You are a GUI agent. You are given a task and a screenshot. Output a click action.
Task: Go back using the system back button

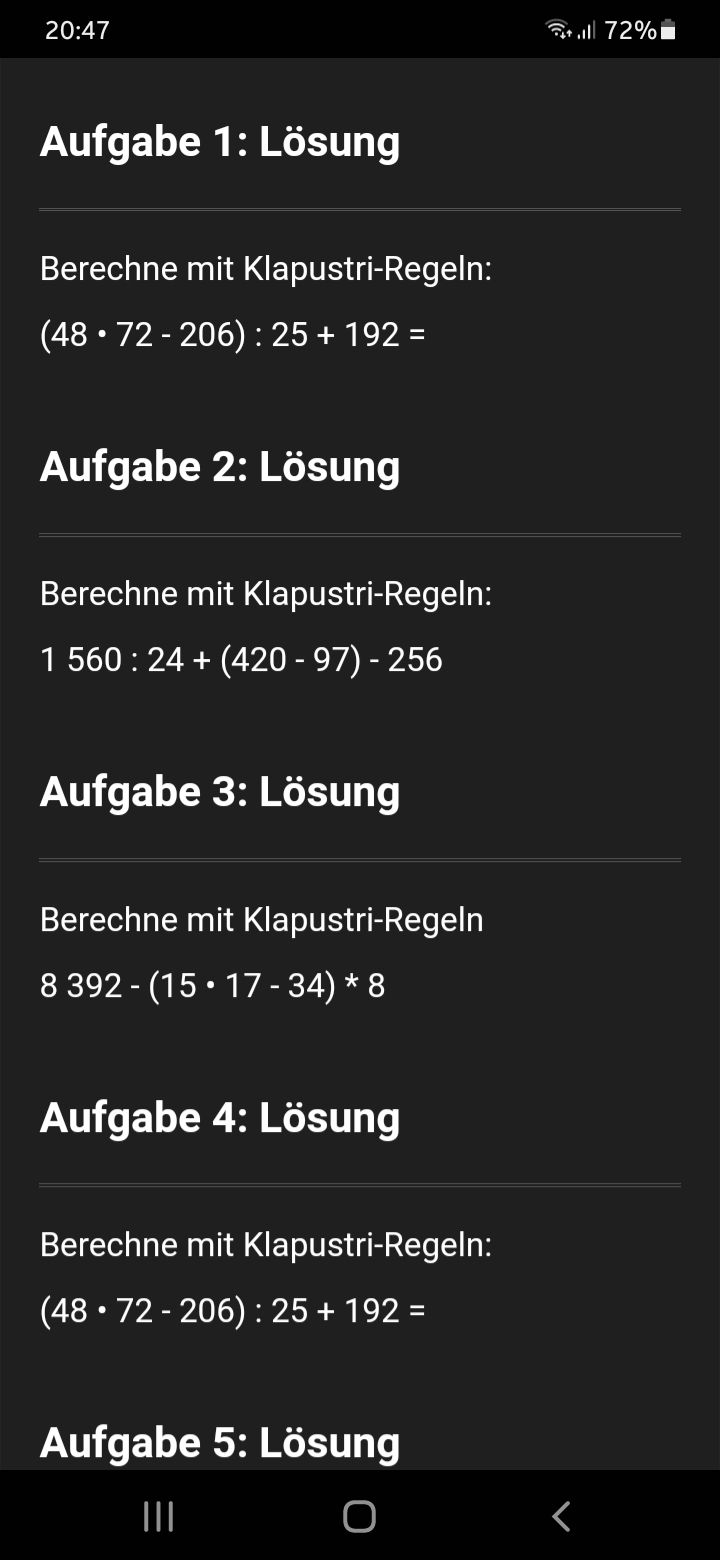pyautogui.click(x=561, y=1516)
